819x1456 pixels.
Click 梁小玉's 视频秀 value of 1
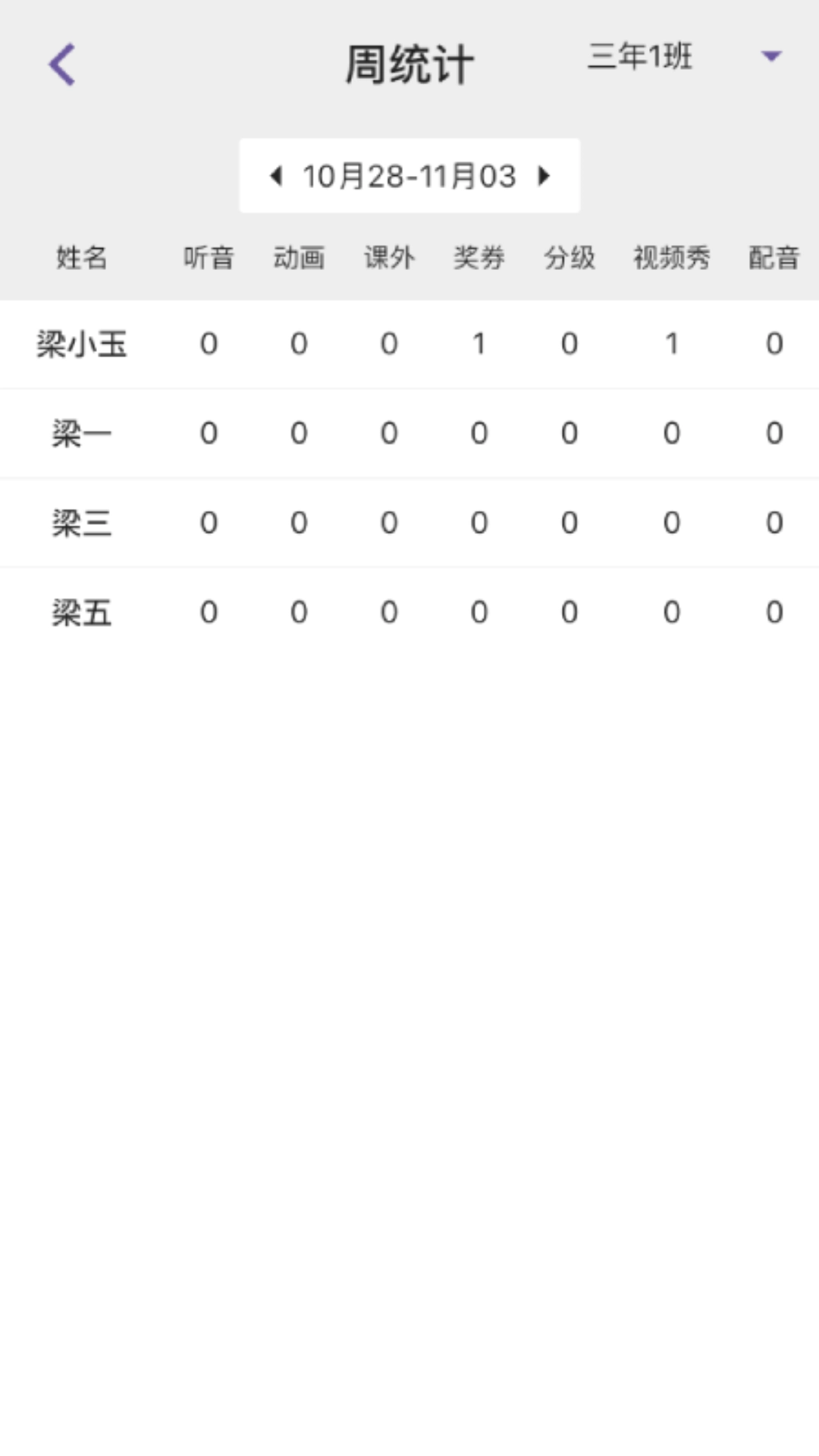pos(670,344)
